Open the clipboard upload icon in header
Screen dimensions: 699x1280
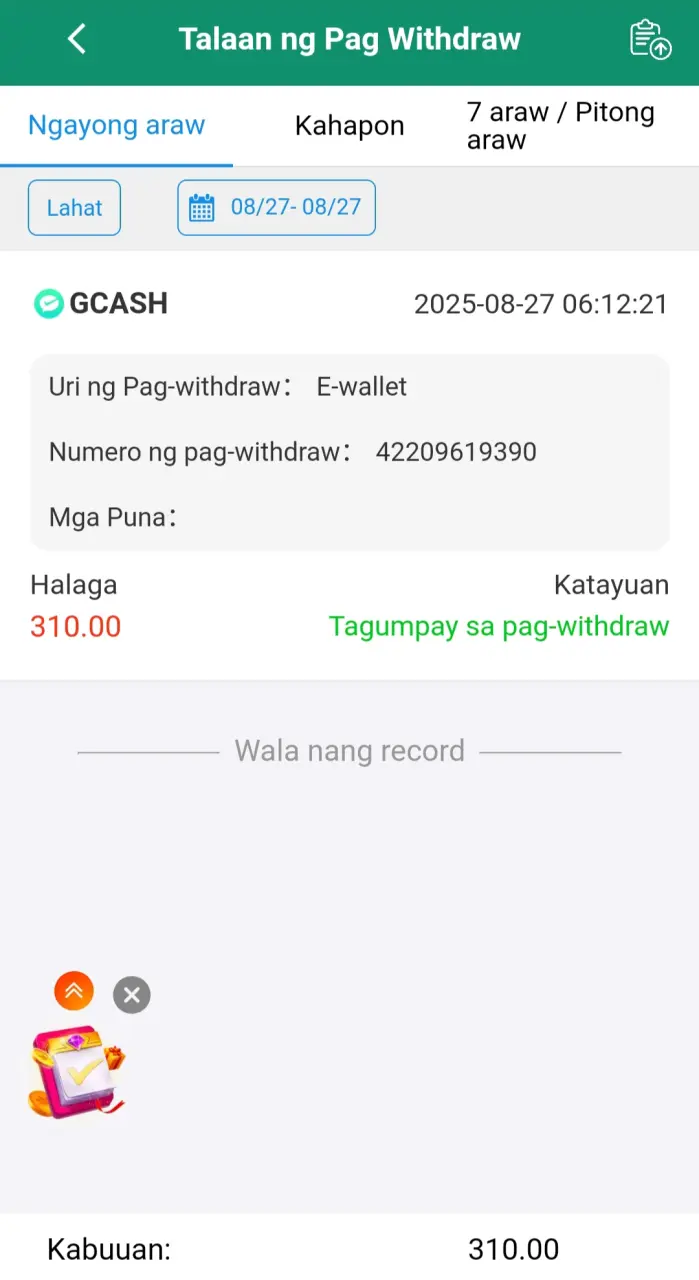(650, 40)
